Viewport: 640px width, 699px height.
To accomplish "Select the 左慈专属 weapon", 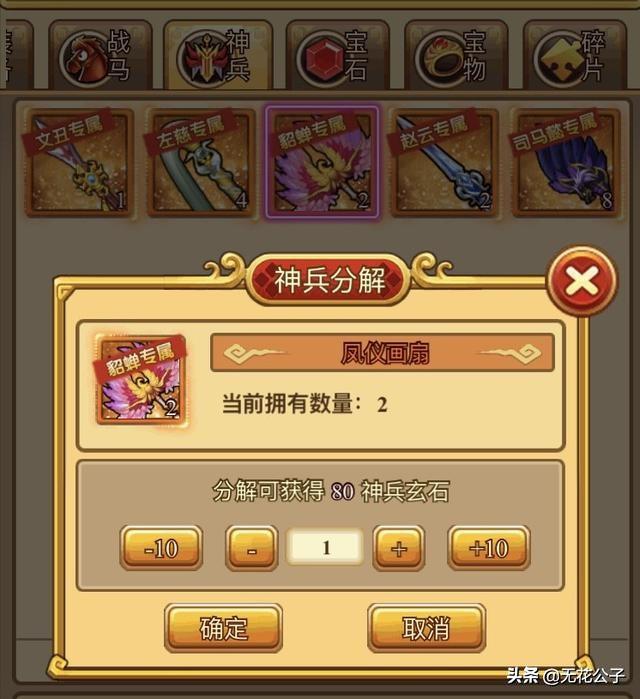I will tap(201, 162).
